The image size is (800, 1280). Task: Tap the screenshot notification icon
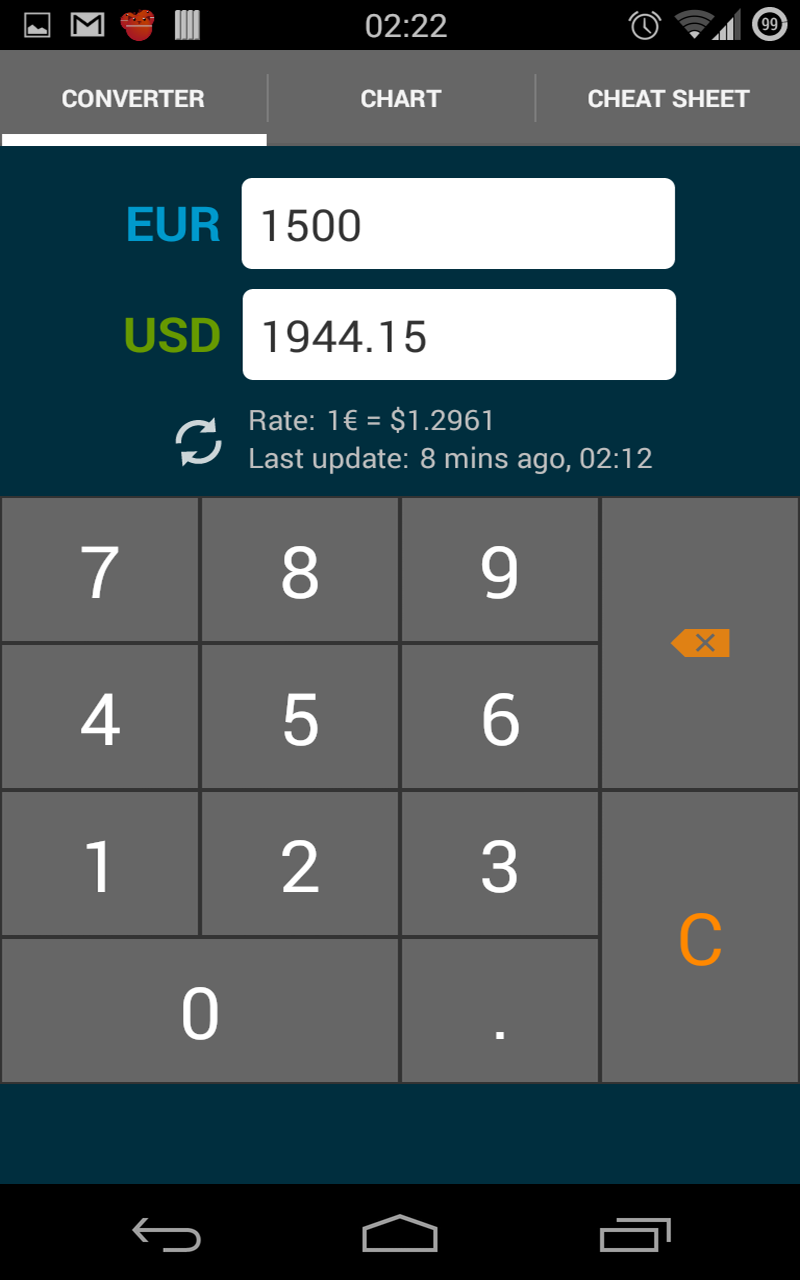pyautogui.click(x=37, y=24)
